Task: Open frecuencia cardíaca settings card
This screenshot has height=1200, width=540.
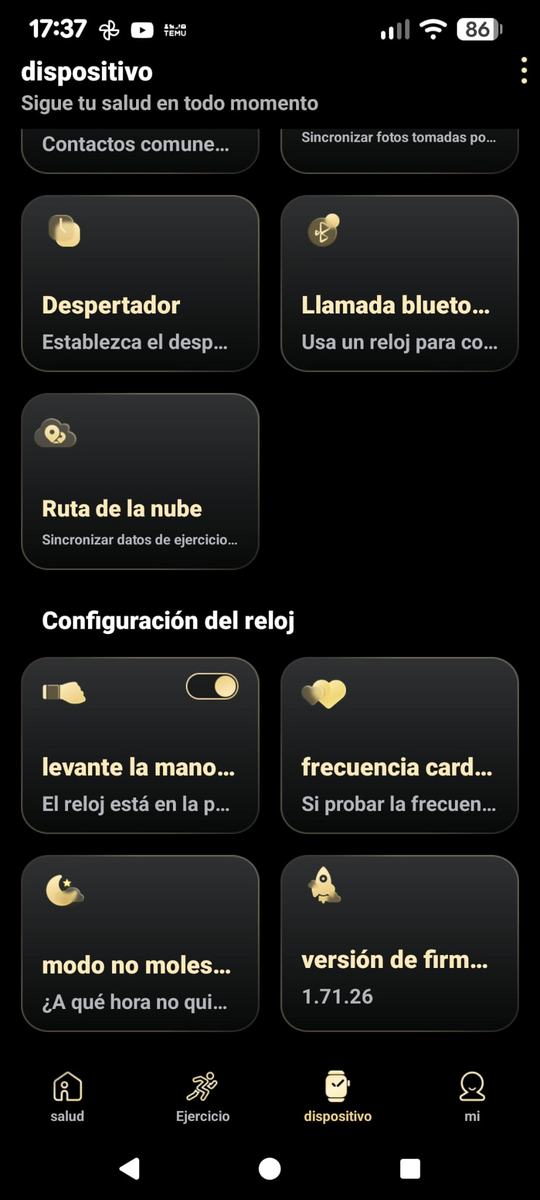Action: [400, 745]
